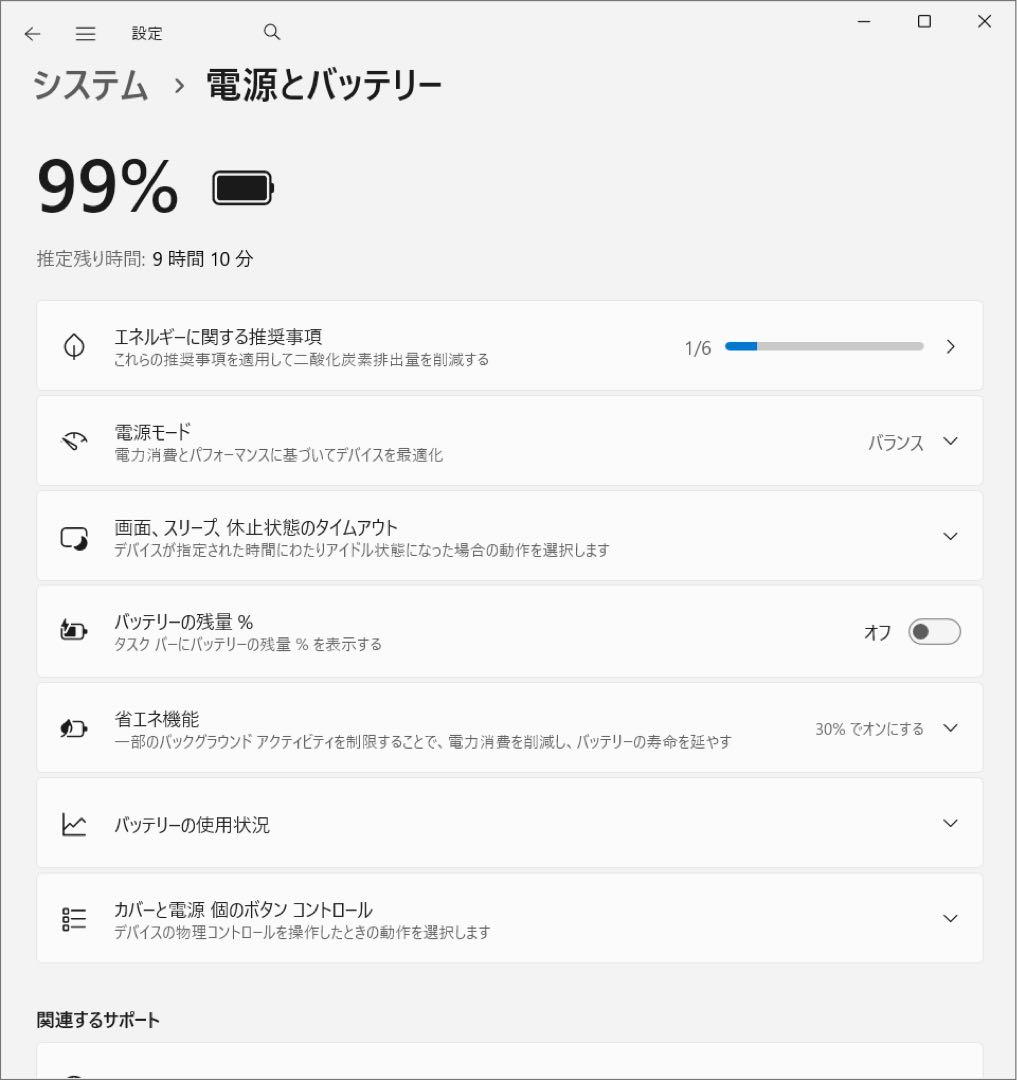Click the energy recommendations leaf icon
The image size is (1017, 1080).
[x=72, y=345]
